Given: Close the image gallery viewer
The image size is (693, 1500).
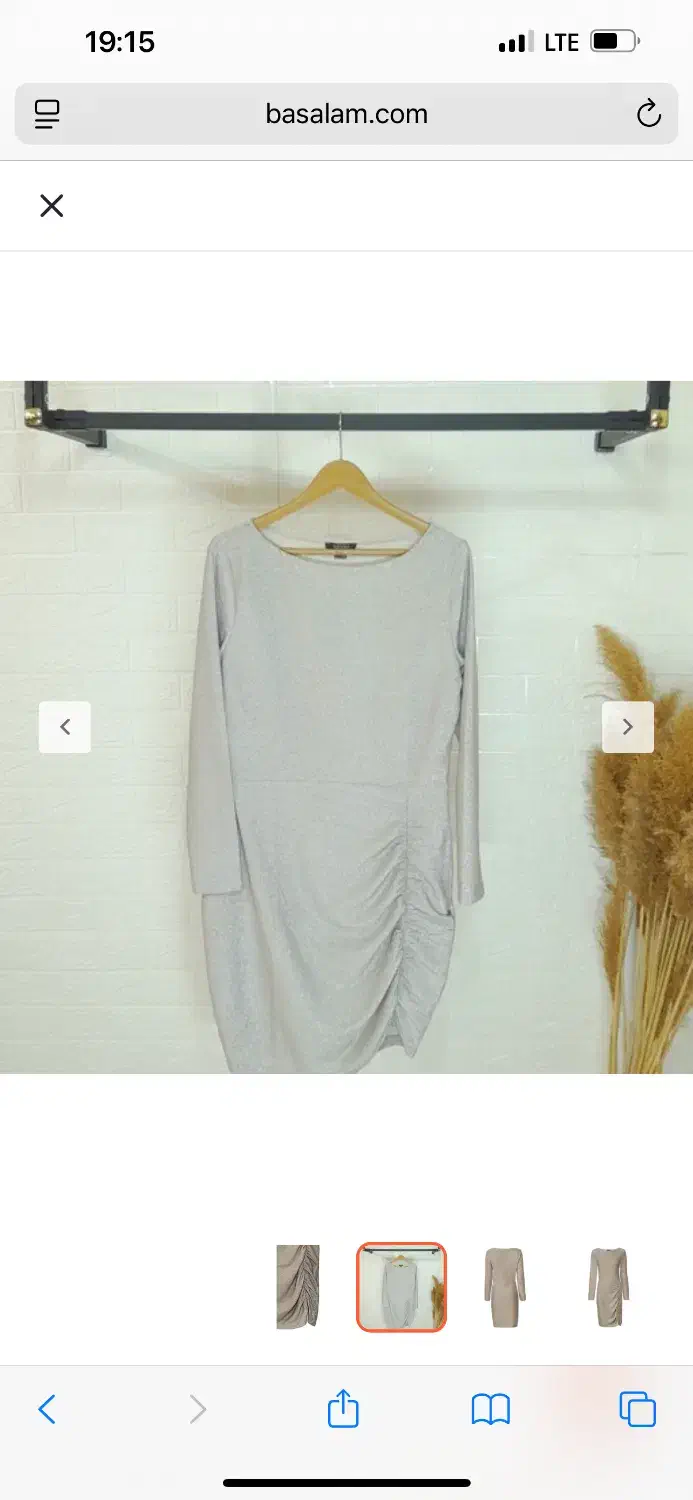Looking at the screenshot, I should coord(51,206).
